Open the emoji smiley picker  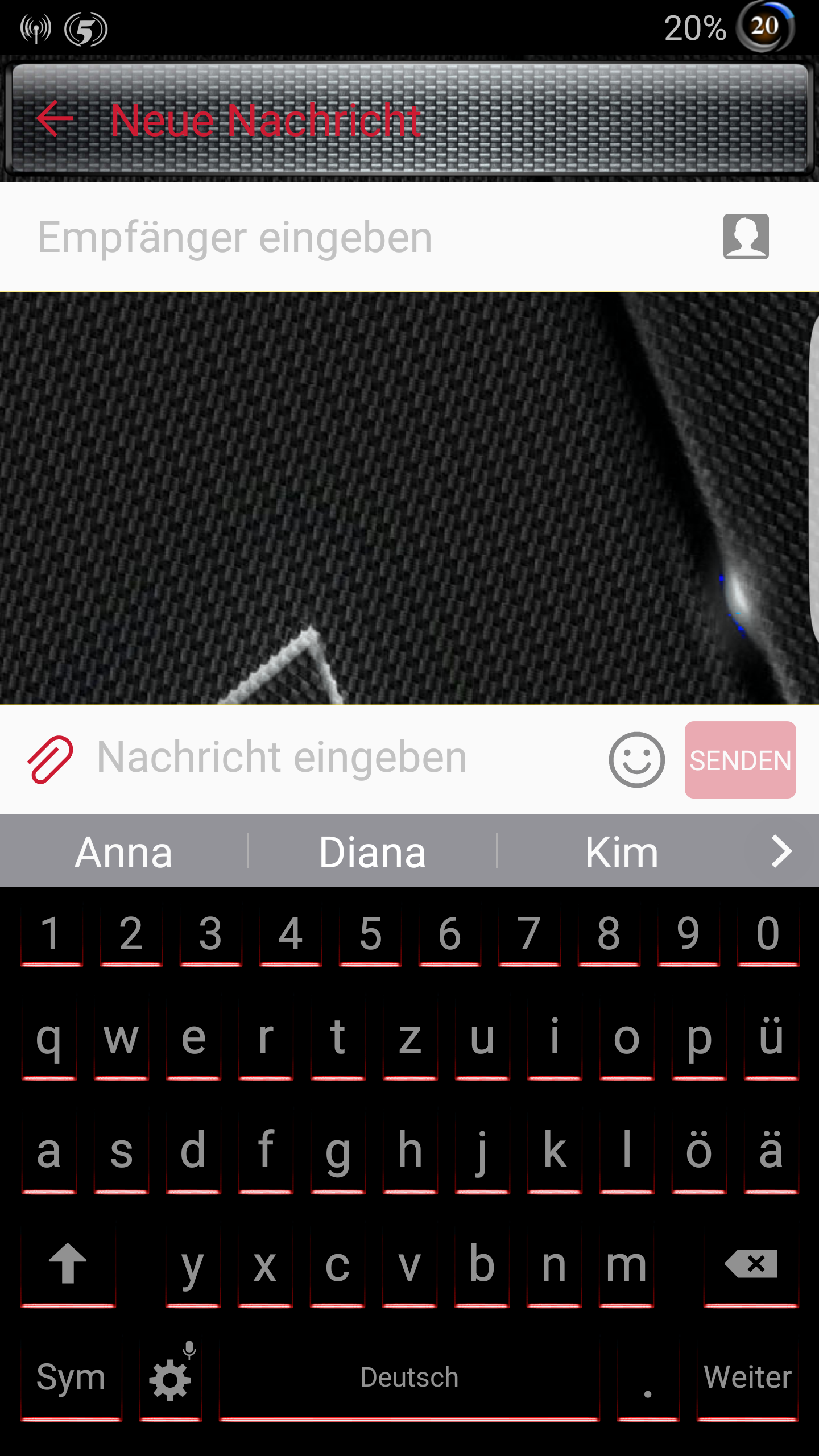click(636, 760)
